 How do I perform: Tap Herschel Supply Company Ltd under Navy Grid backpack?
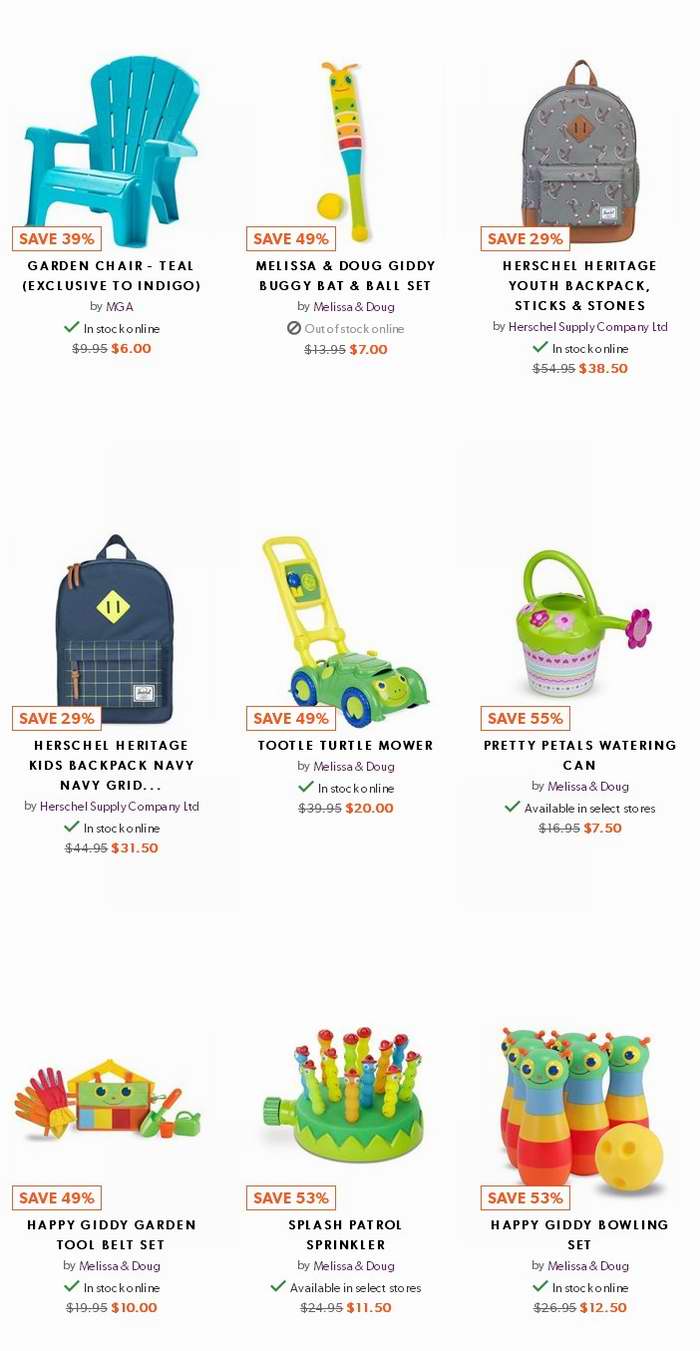[120, 807]
